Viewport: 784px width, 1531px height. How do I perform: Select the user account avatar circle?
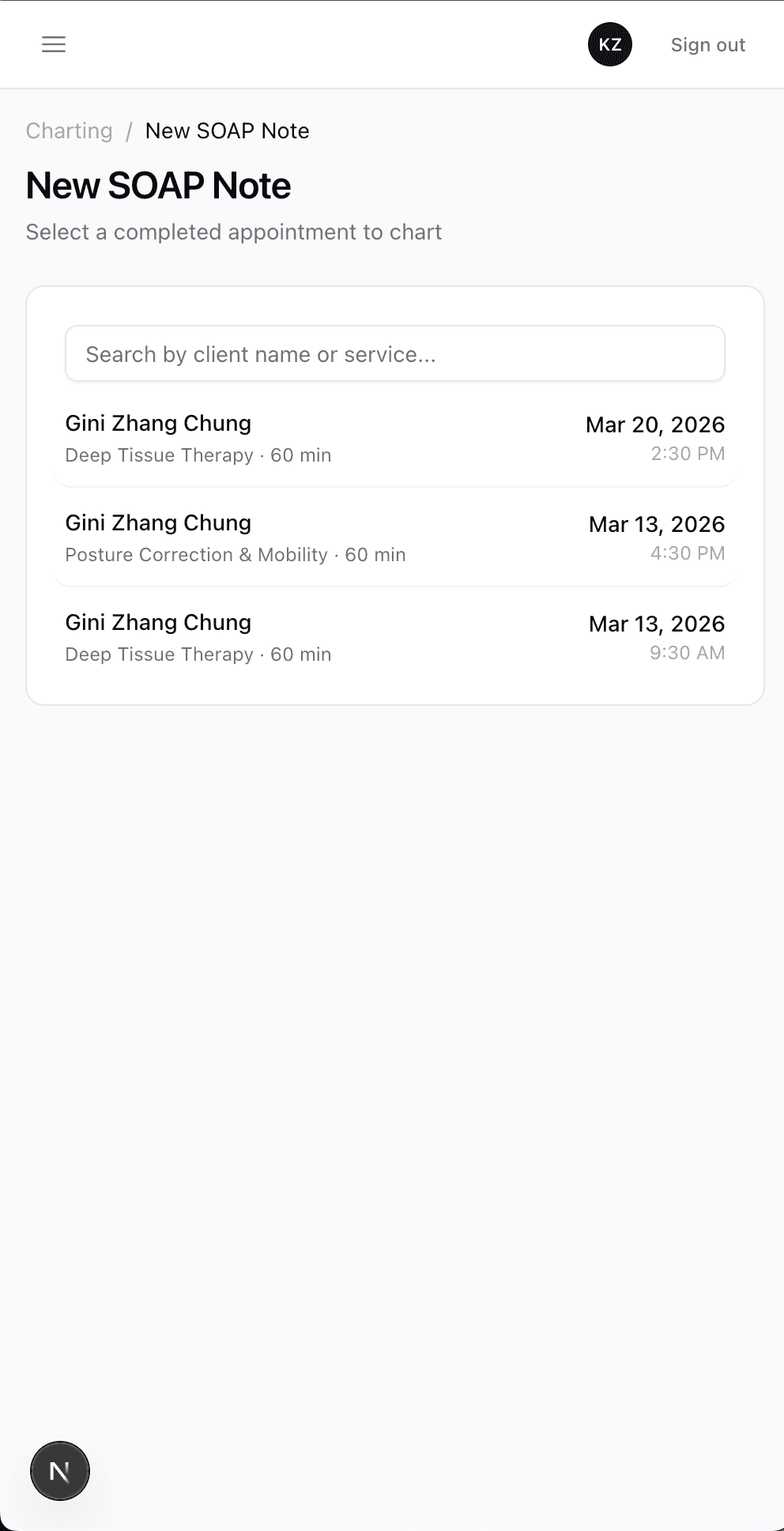609,44
